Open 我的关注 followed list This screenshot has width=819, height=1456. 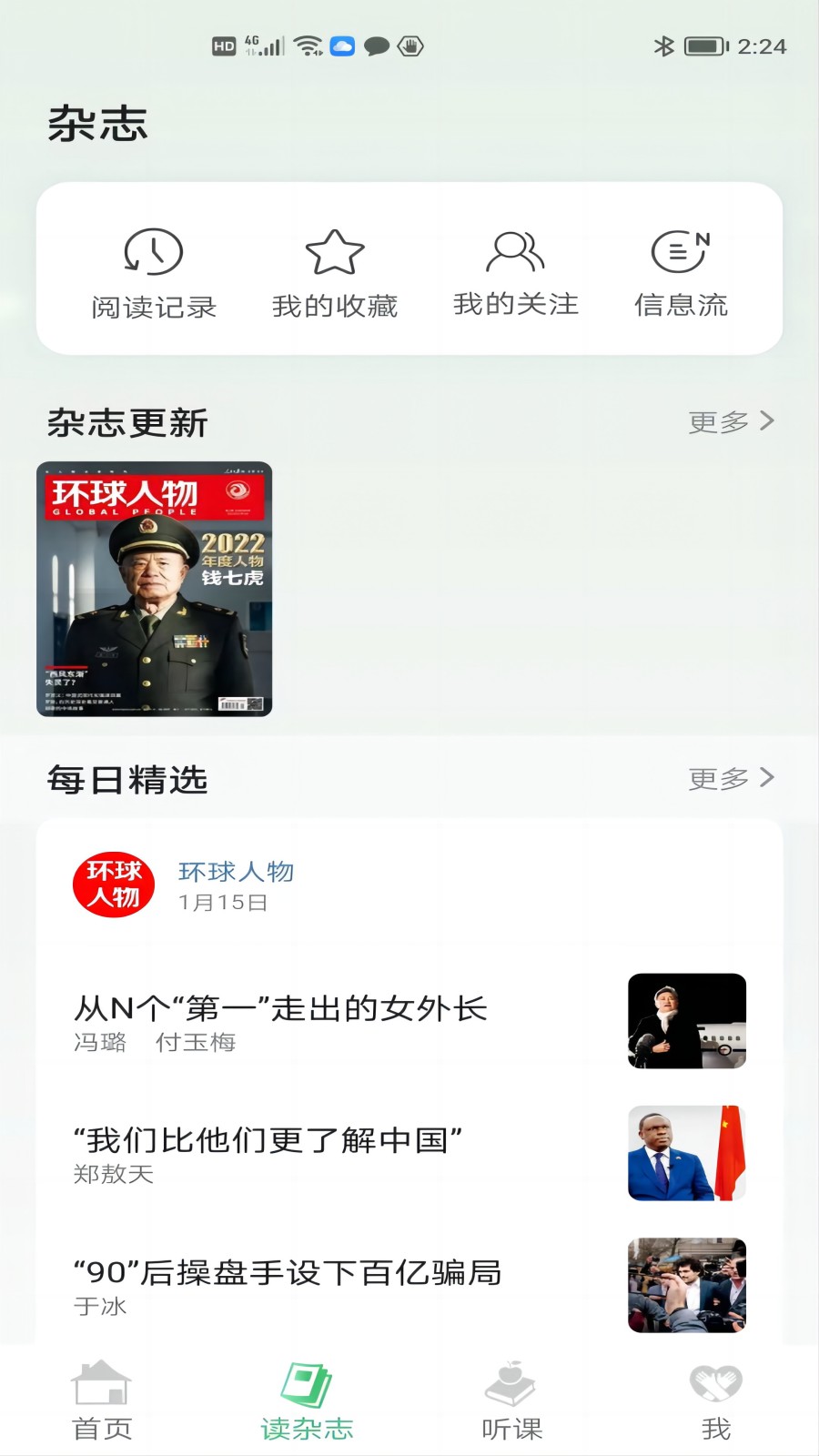(516, 273)
